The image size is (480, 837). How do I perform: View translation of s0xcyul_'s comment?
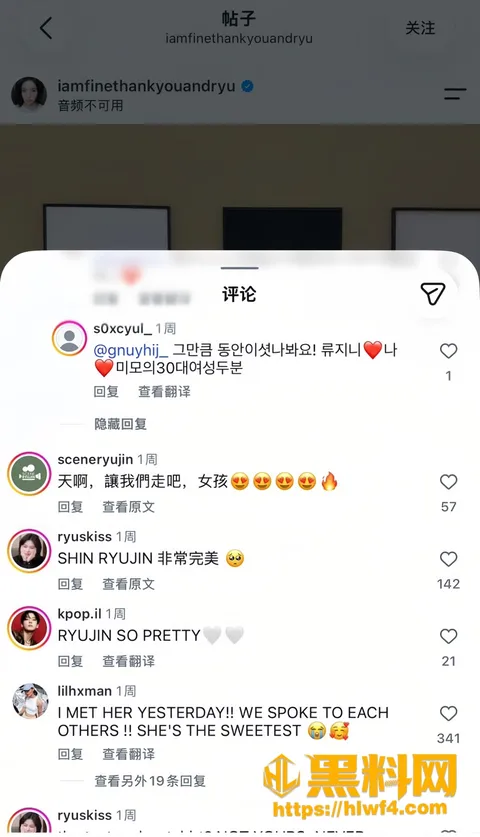point(164,391)
